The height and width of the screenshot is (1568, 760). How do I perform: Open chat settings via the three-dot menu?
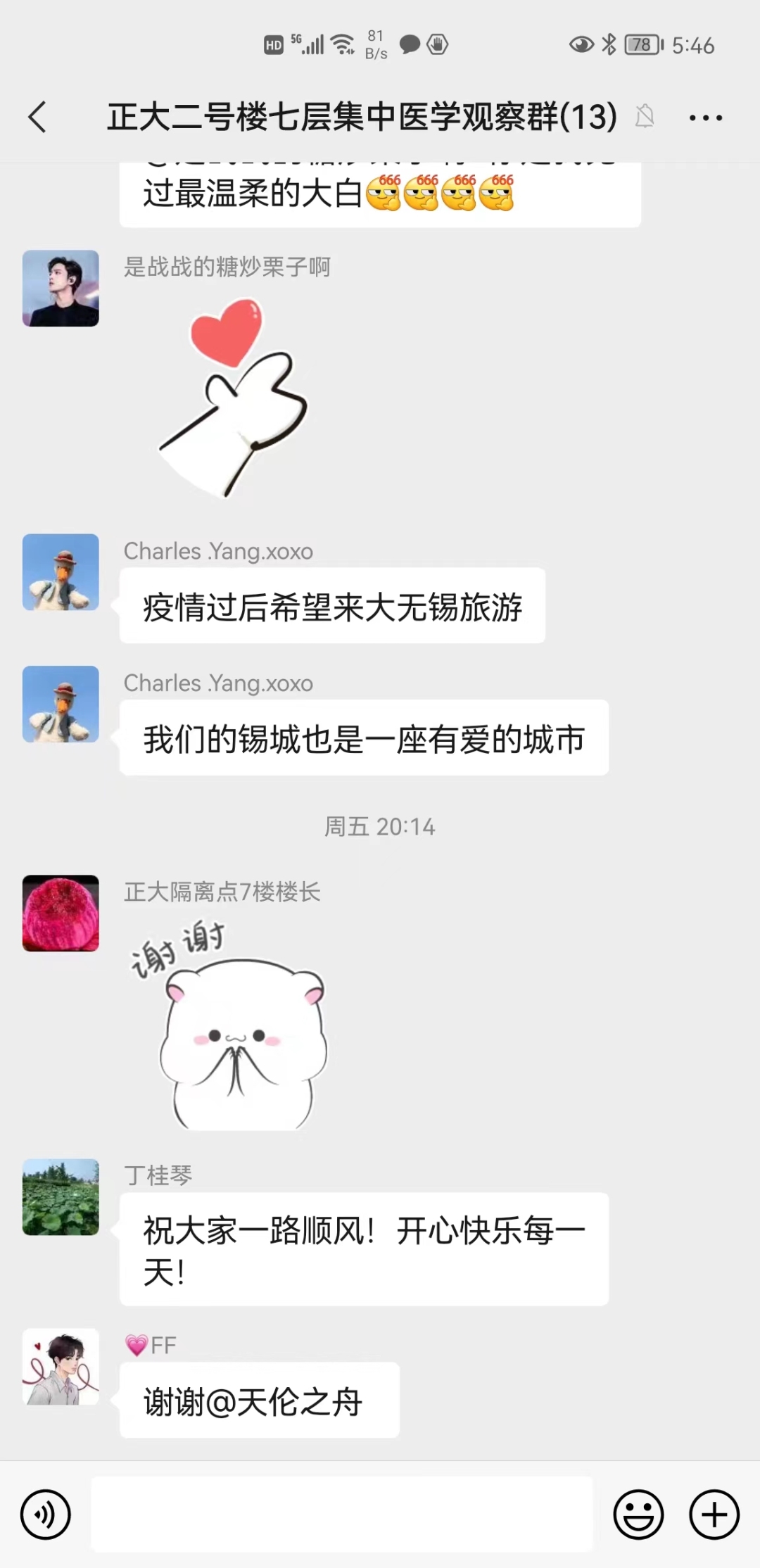[x=706, y=117]
